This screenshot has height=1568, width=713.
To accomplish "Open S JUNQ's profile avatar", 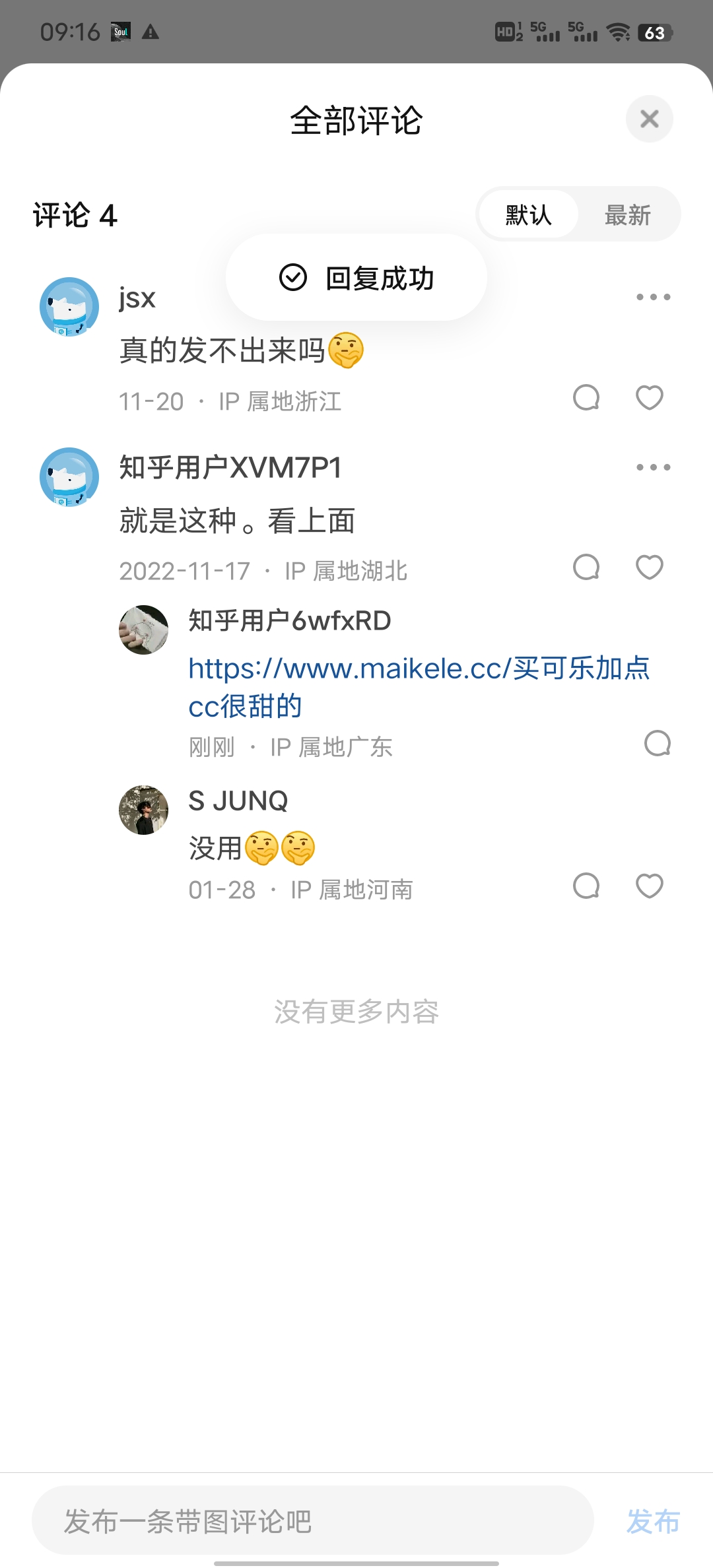I will [x=143, y=810].
